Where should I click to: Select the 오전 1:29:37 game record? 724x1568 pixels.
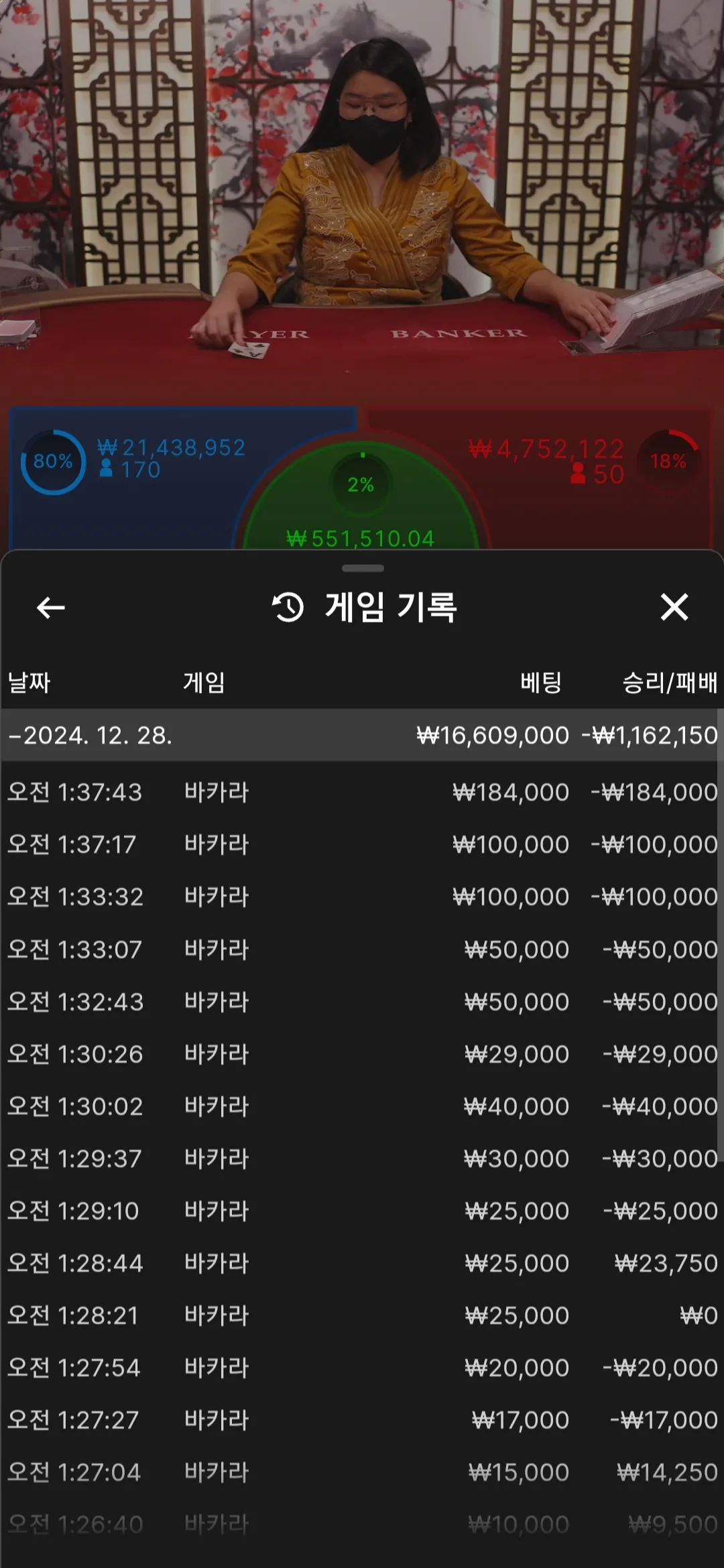pyautogui.click(x=362, y=1159)
